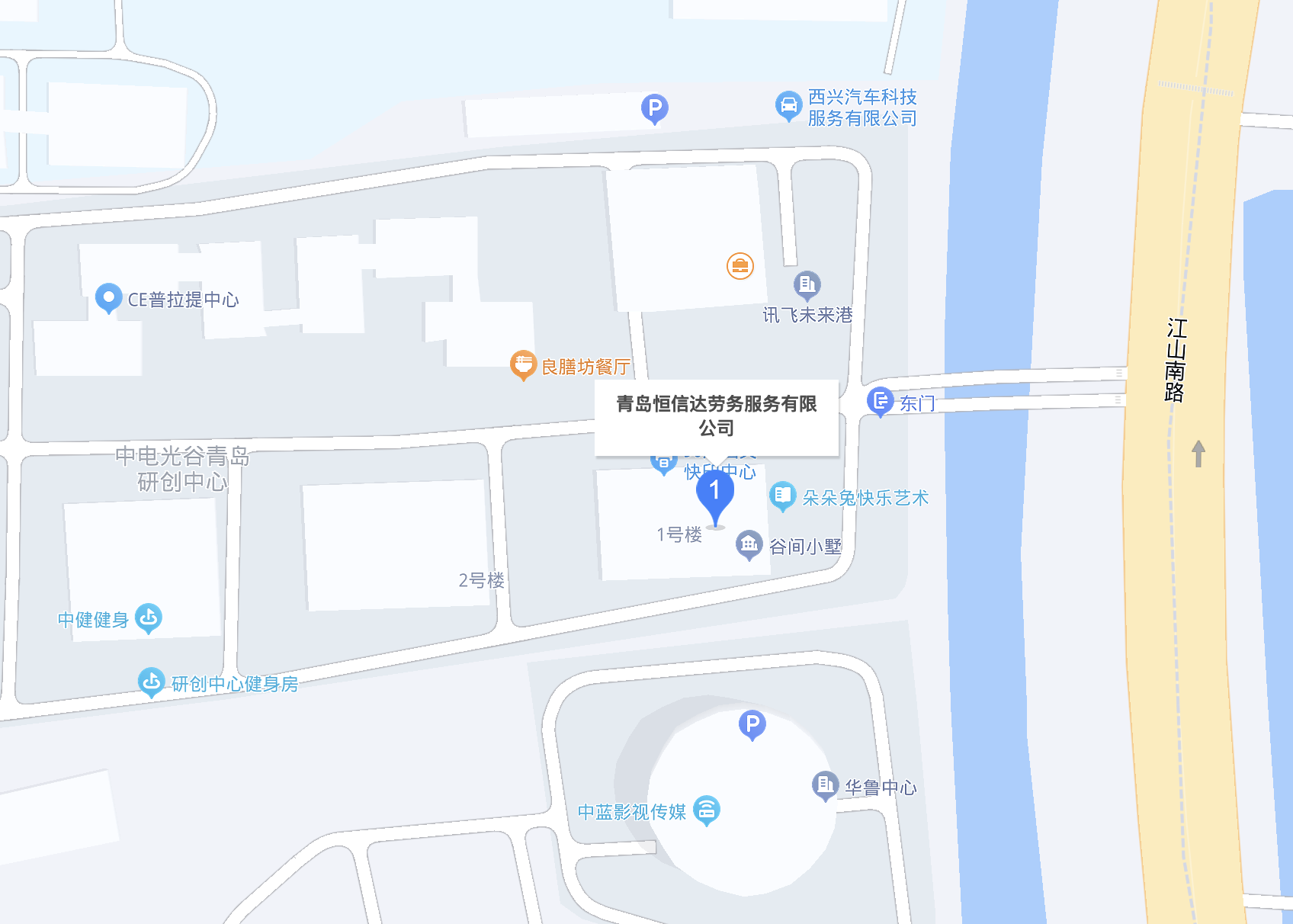Image resolution: width=1293 pixels, height=924 pixels.
Task: Tap the 谷间小墅 lodging marker
Action: [749, 544]
